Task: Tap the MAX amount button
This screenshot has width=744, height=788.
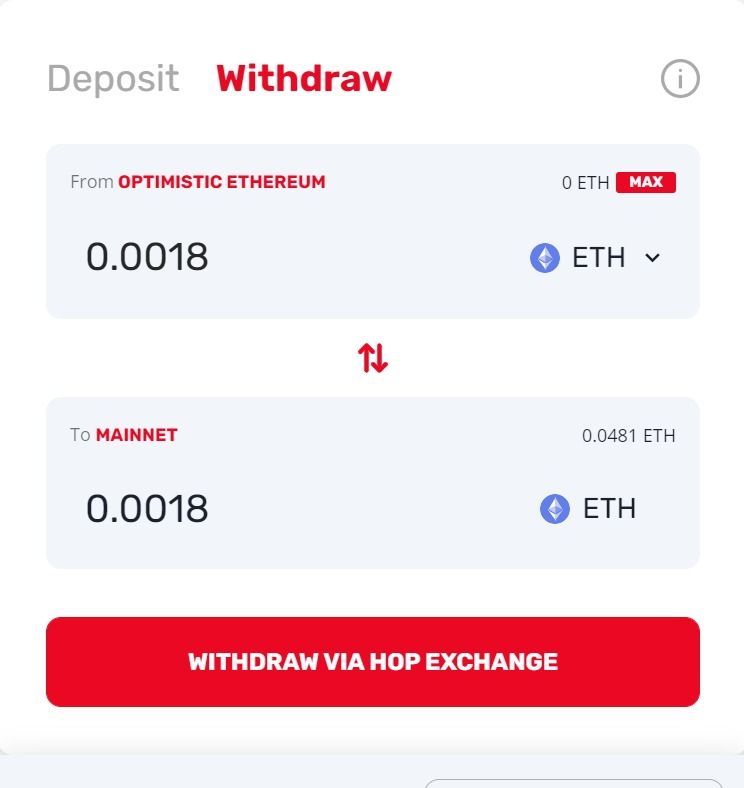Action: (646, 183)
